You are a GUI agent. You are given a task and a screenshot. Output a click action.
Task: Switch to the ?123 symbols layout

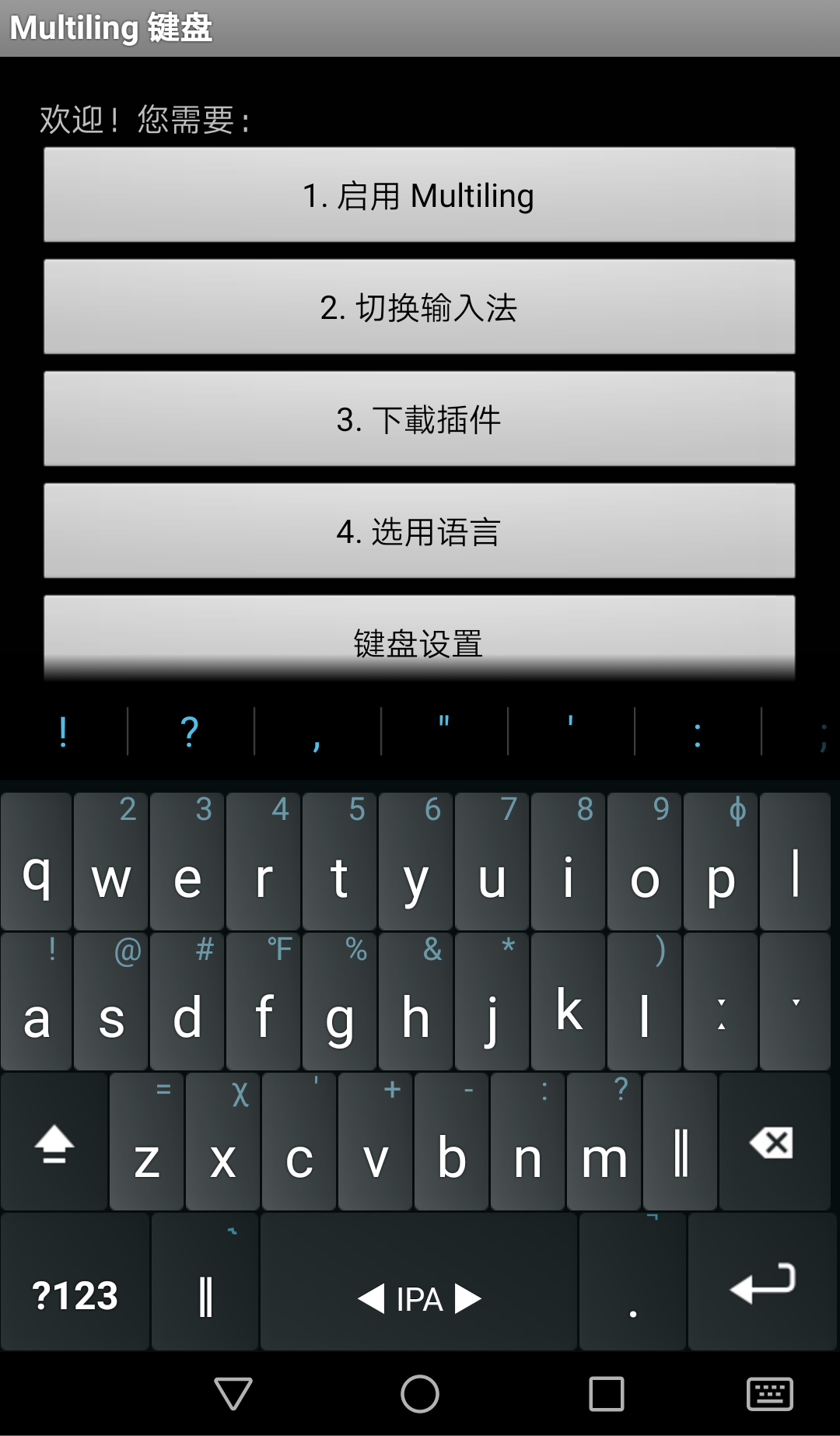[75, 1297]
